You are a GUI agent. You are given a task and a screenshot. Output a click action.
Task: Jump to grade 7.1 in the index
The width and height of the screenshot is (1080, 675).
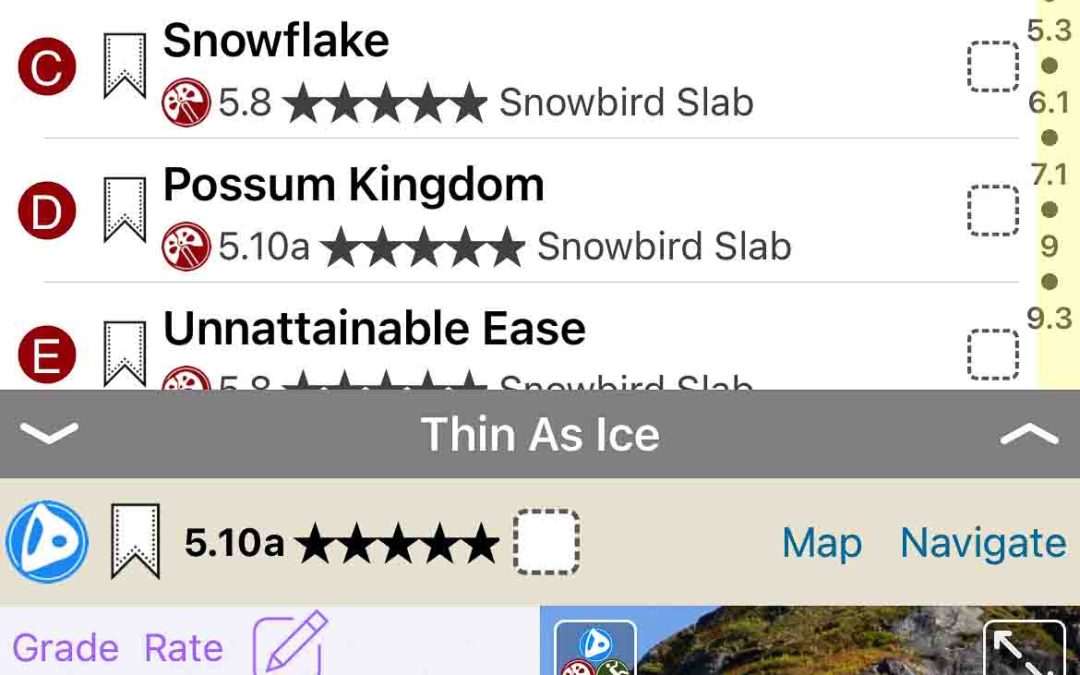click(1050, 175)
